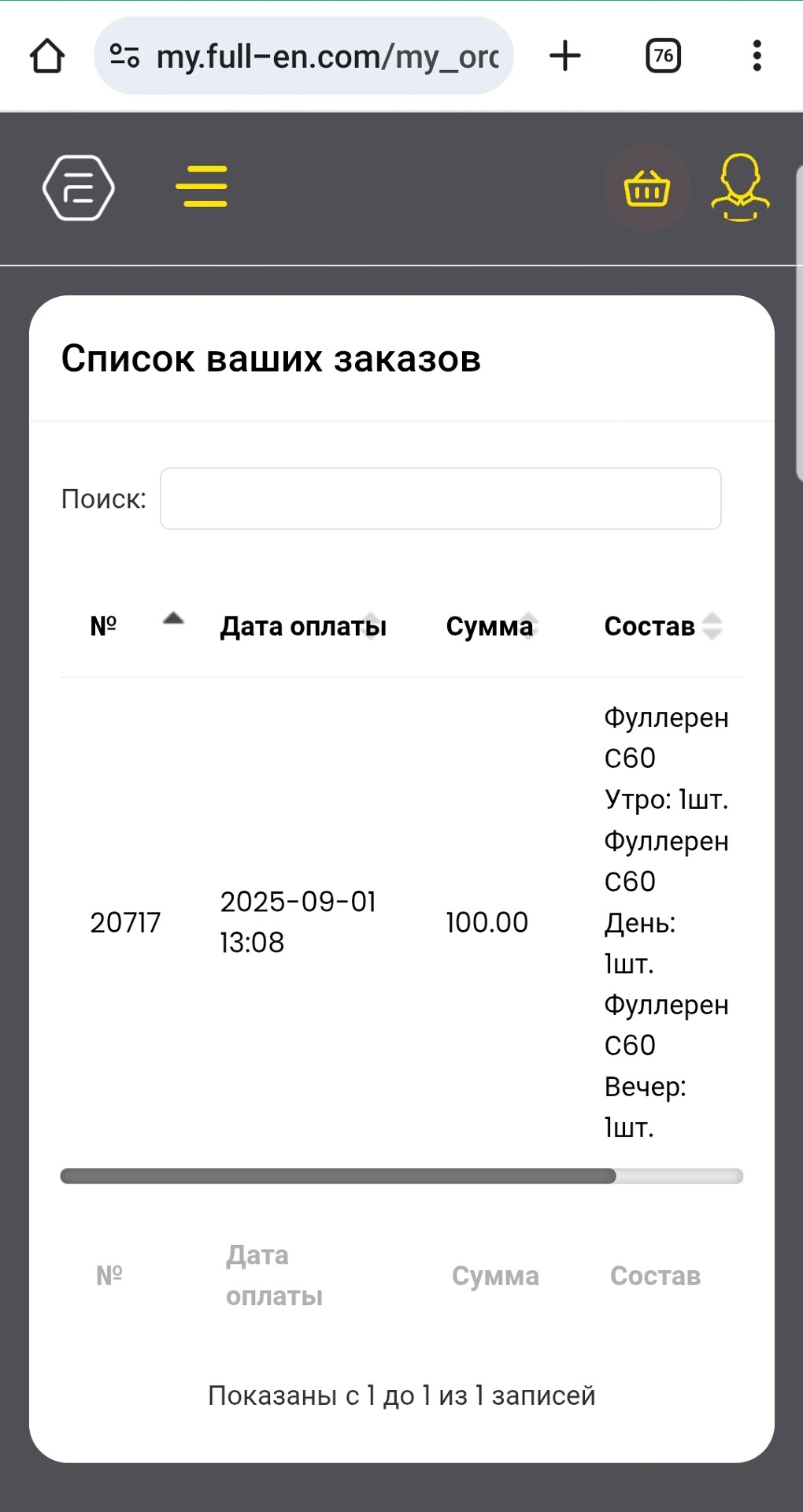Tap the address bar URL
803x1512 pixels.
327,56
